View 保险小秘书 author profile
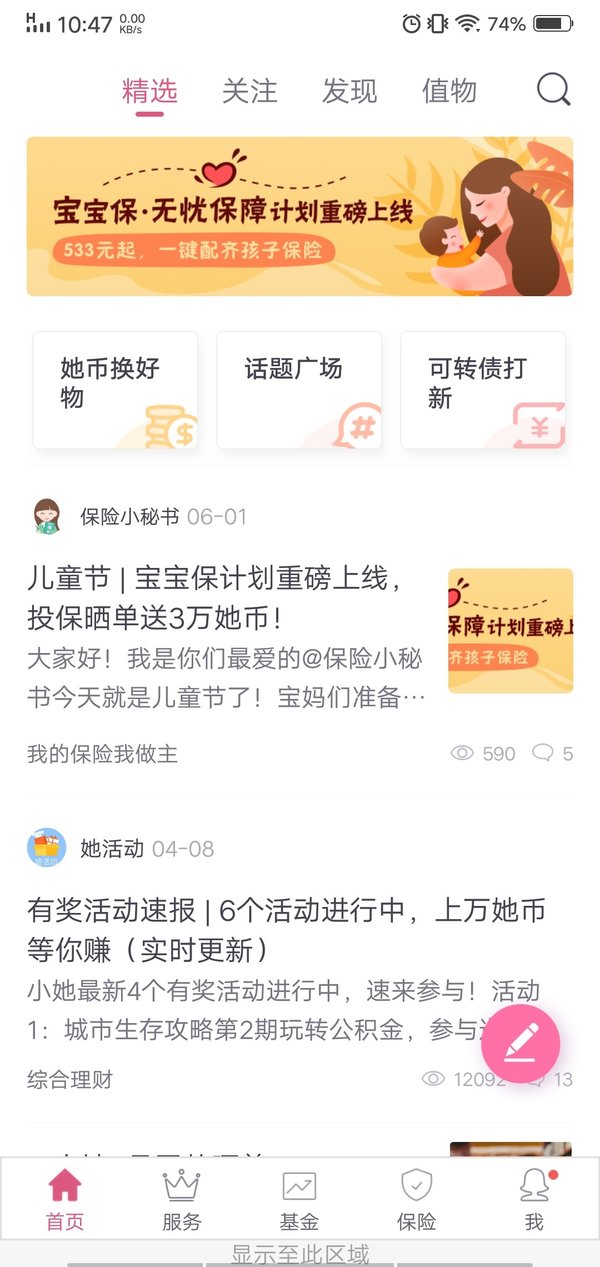This screenshot has height=1267, width=600. coord(129,517)
